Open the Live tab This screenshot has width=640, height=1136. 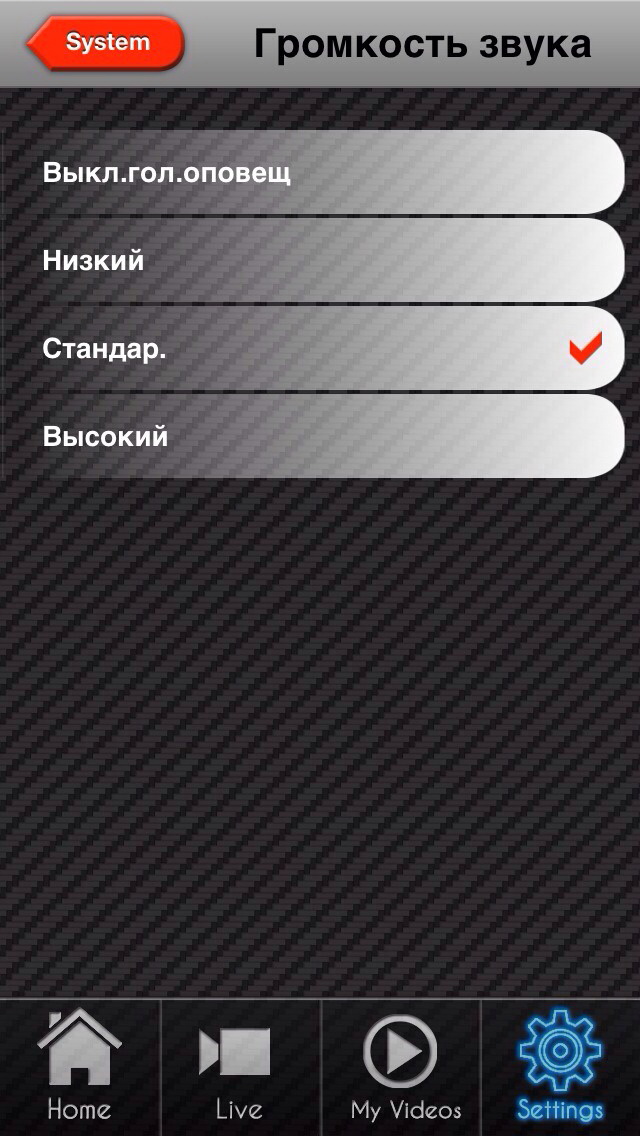pyautogui.click(x=240, y=1067)
